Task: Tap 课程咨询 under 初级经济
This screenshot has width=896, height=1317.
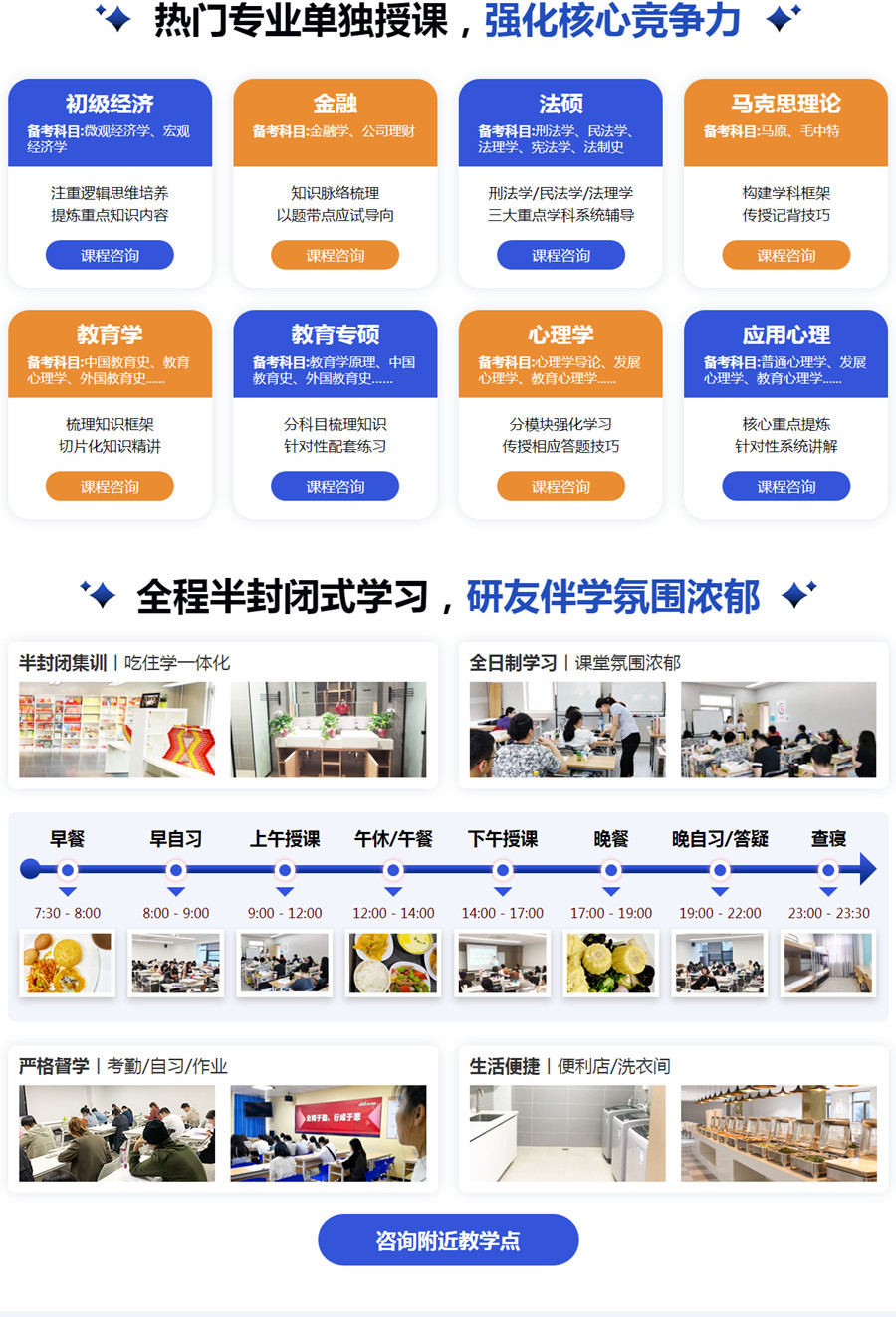Action: (x=110, y=255)
